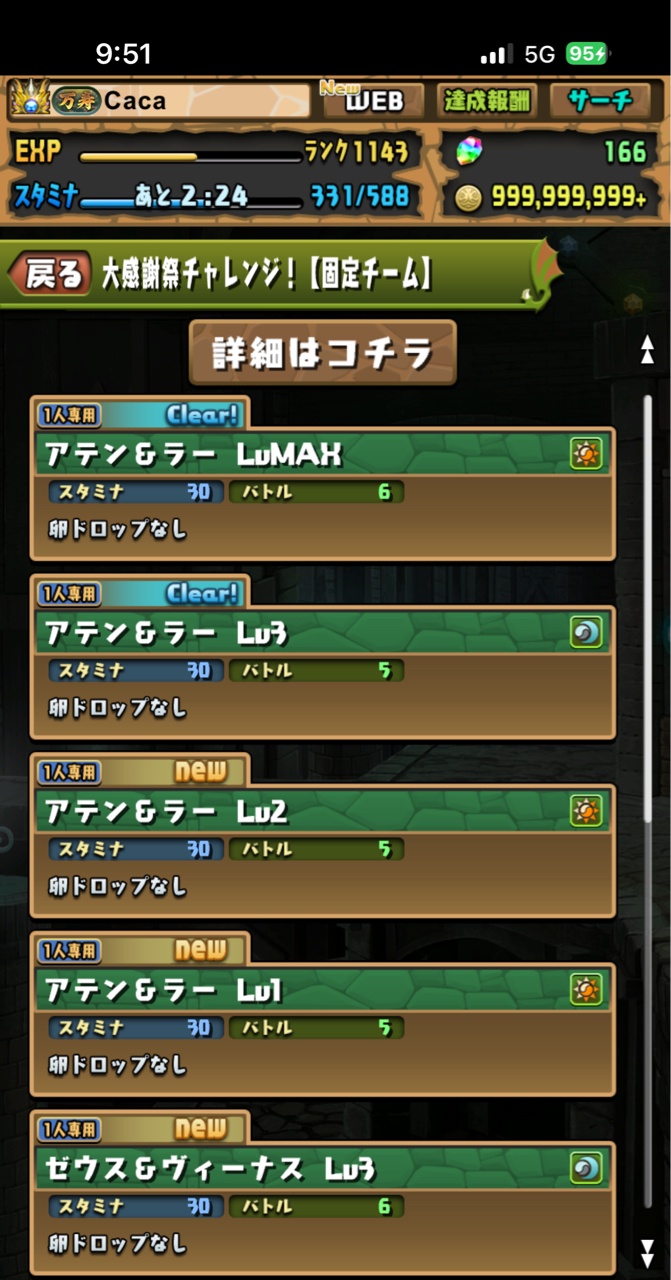Image resolution: width=671 pixels, height=1280 pixels.
Task: Select the アテン&ラー LvMAX dungeon
Action: tap(322, 490)
